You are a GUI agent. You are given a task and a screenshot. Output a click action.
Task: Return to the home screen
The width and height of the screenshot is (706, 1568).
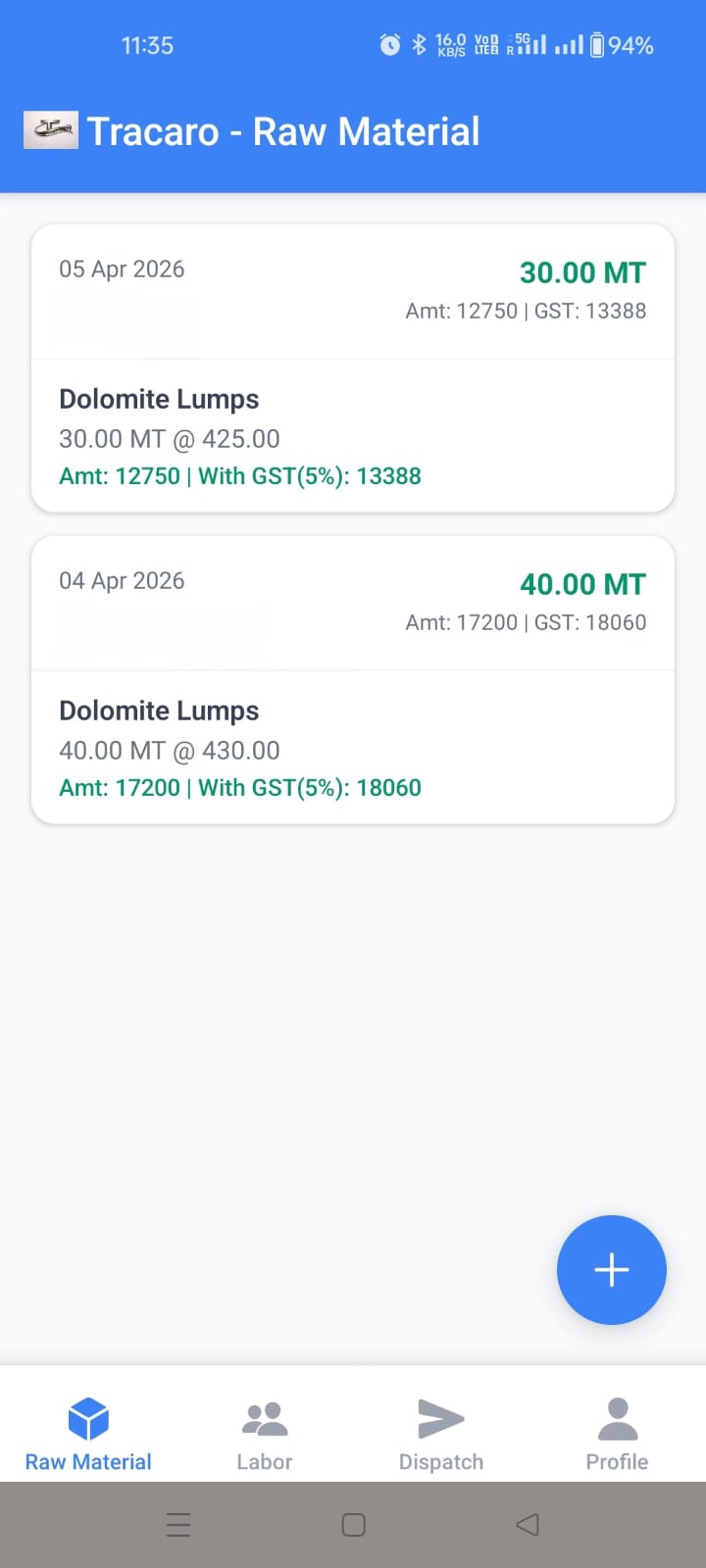pyautogui.click(x=354, y=1524)
